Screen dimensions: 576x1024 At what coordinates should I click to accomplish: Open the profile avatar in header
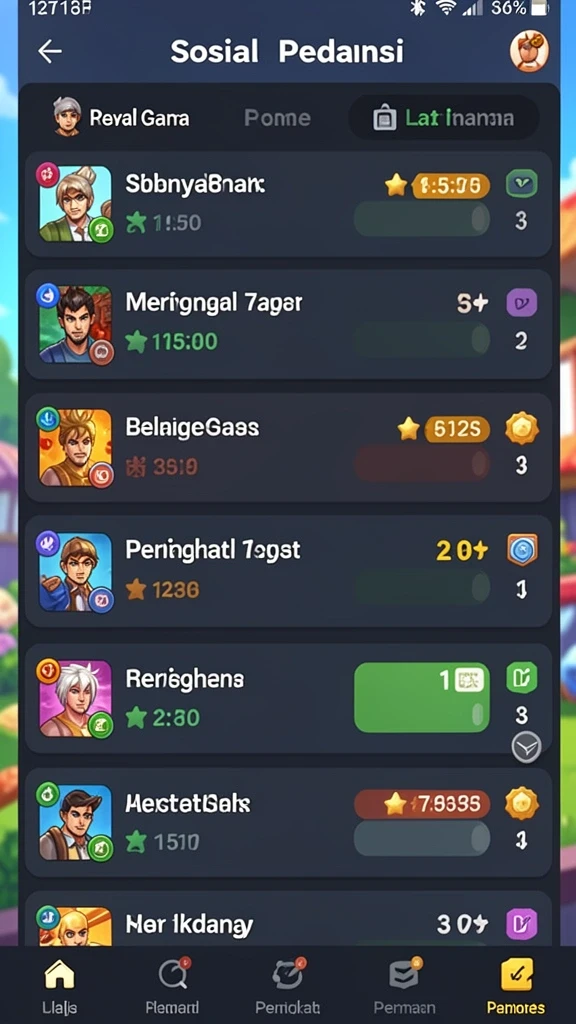pyautogui.click(x=529, y=51)
